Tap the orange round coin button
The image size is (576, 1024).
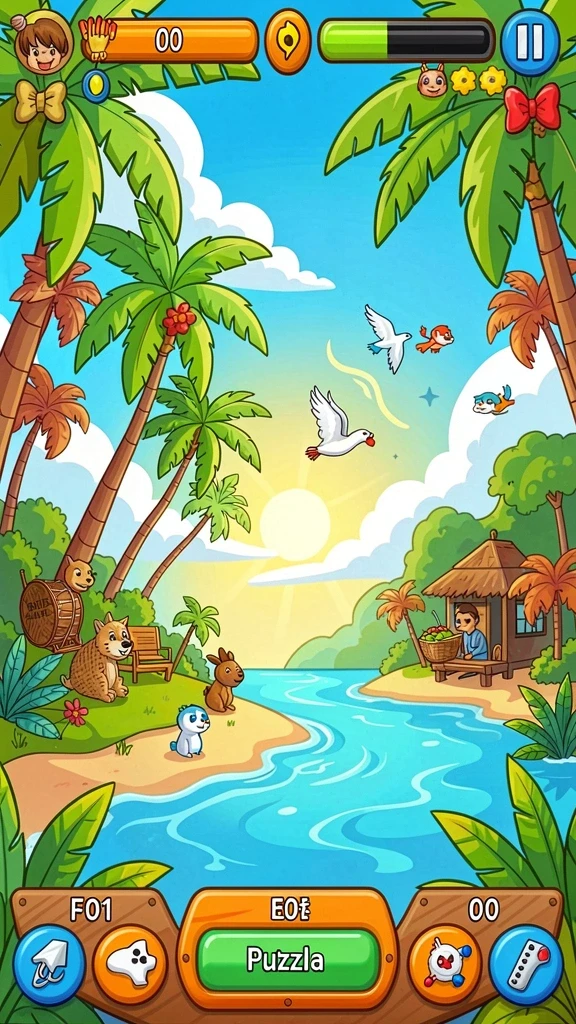[x=288, y=41]
